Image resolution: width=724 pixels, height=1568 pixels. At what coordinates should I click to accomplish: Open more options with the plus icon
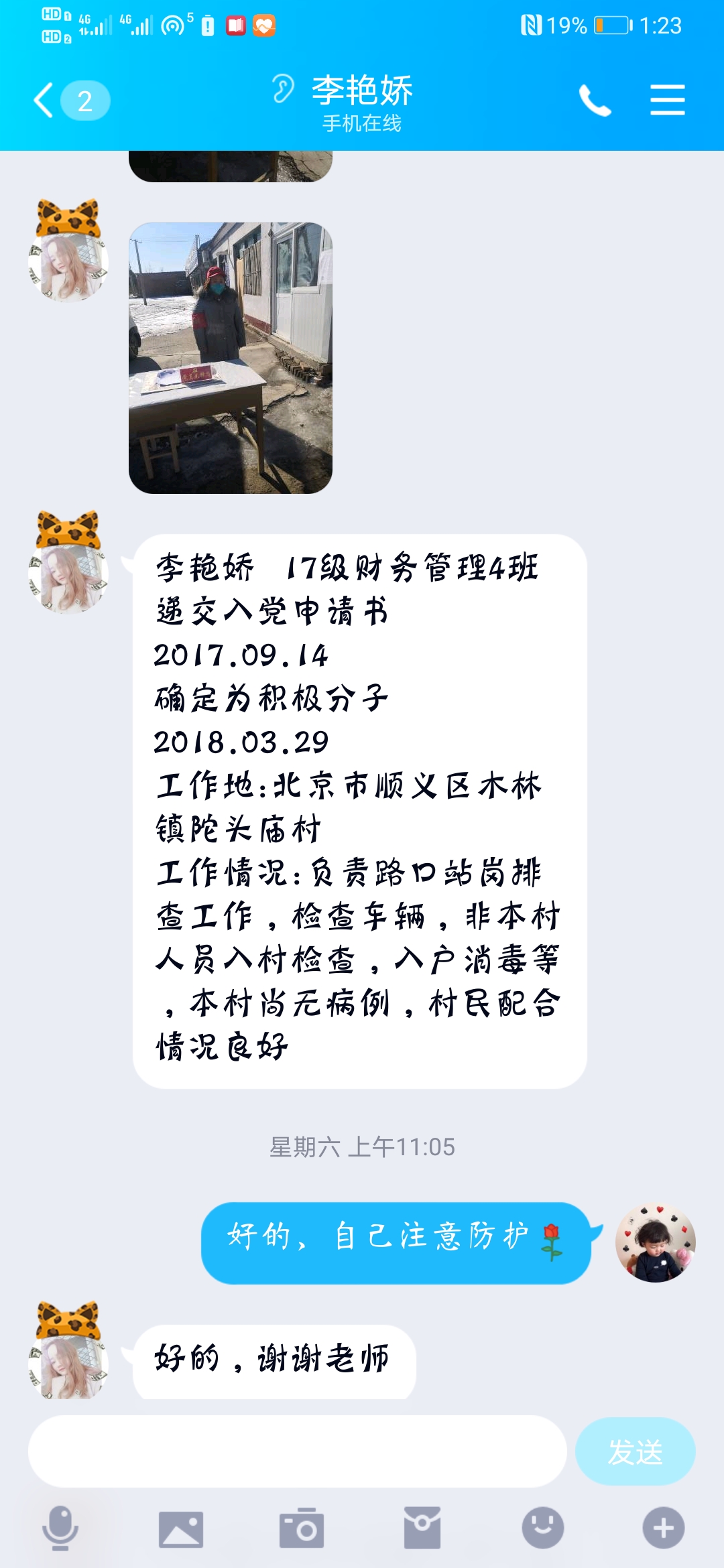663,1528
